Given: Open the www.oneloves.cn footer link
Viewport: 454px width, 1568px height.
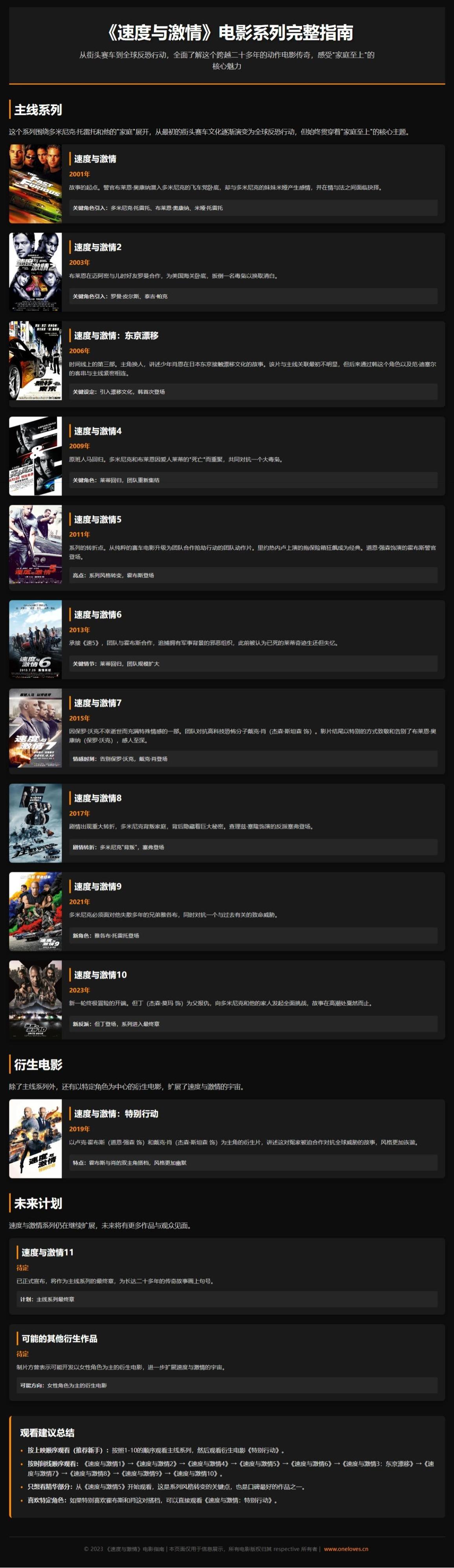Looking at the screenshot, I should [346, 1548].
